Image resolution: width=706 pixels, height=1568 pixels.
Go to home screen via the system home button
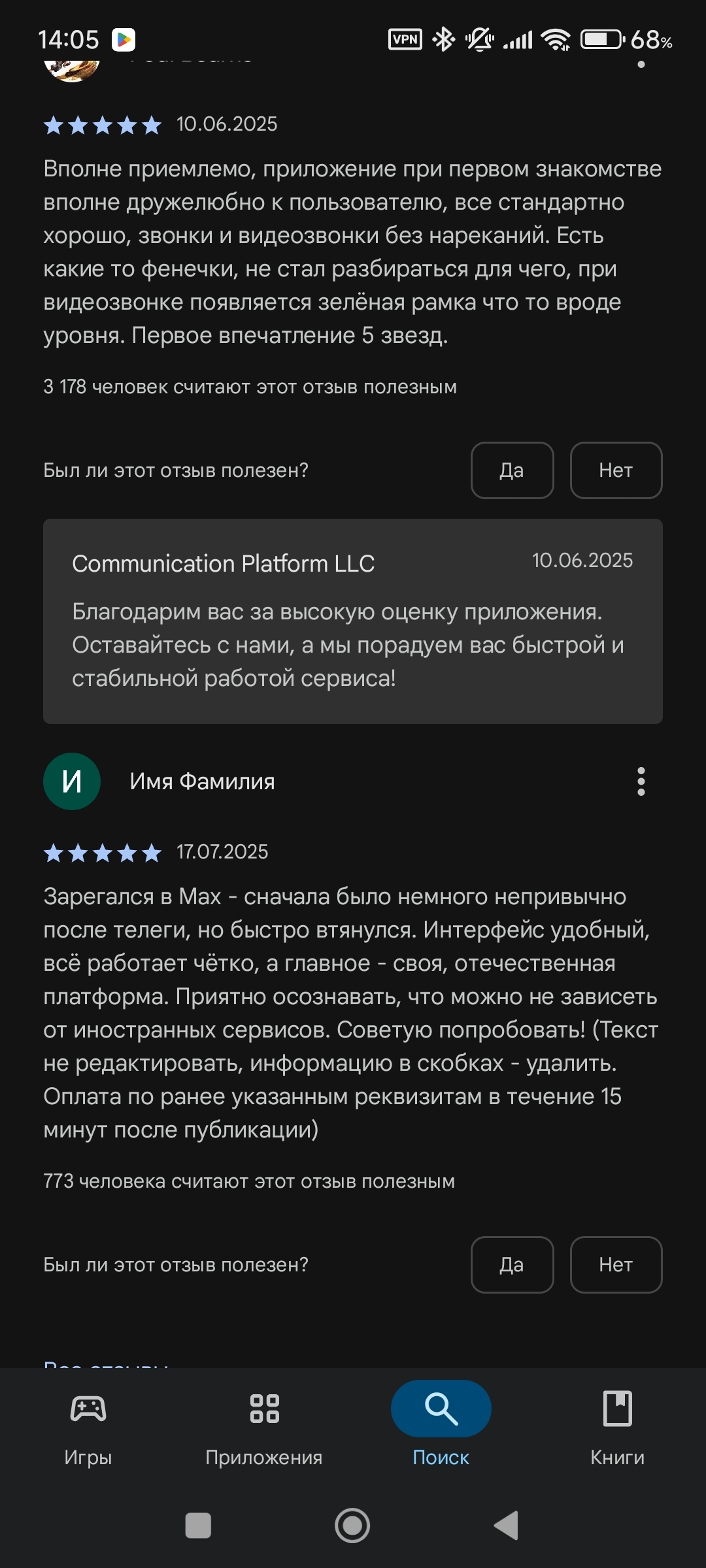(352, 1526)
